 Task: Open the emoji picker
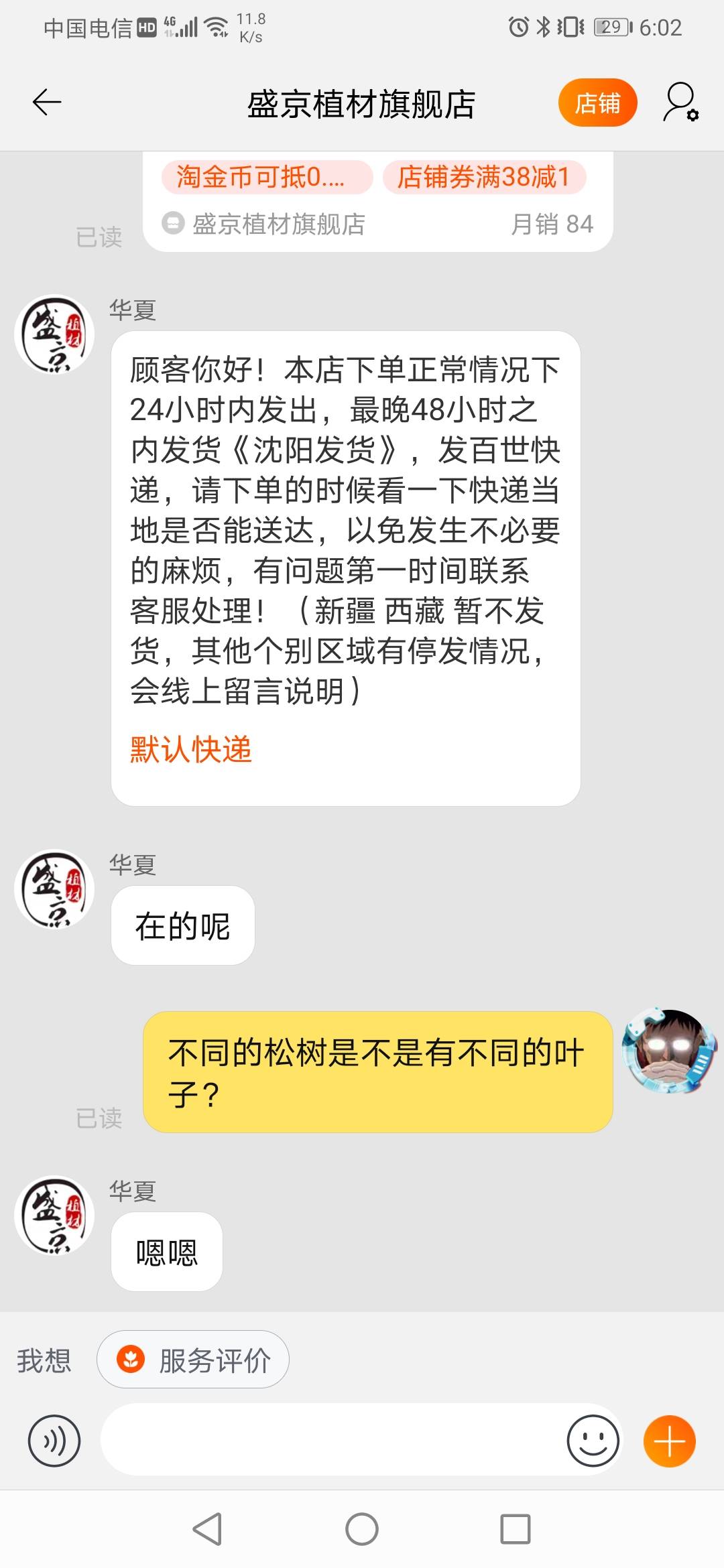[x=593, y=1441]
